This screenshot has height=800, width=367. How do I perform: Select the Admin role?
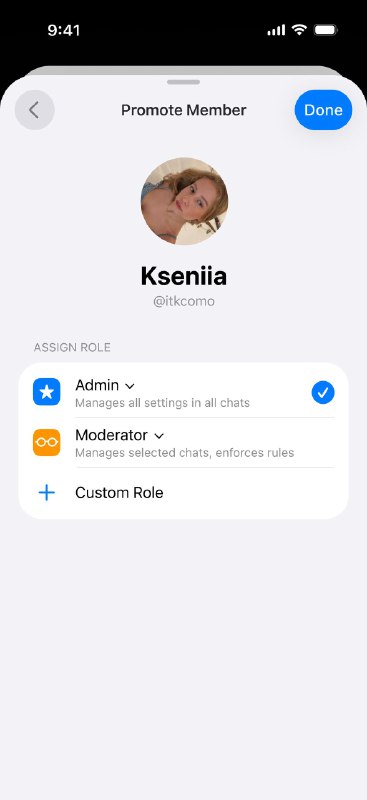183,392
